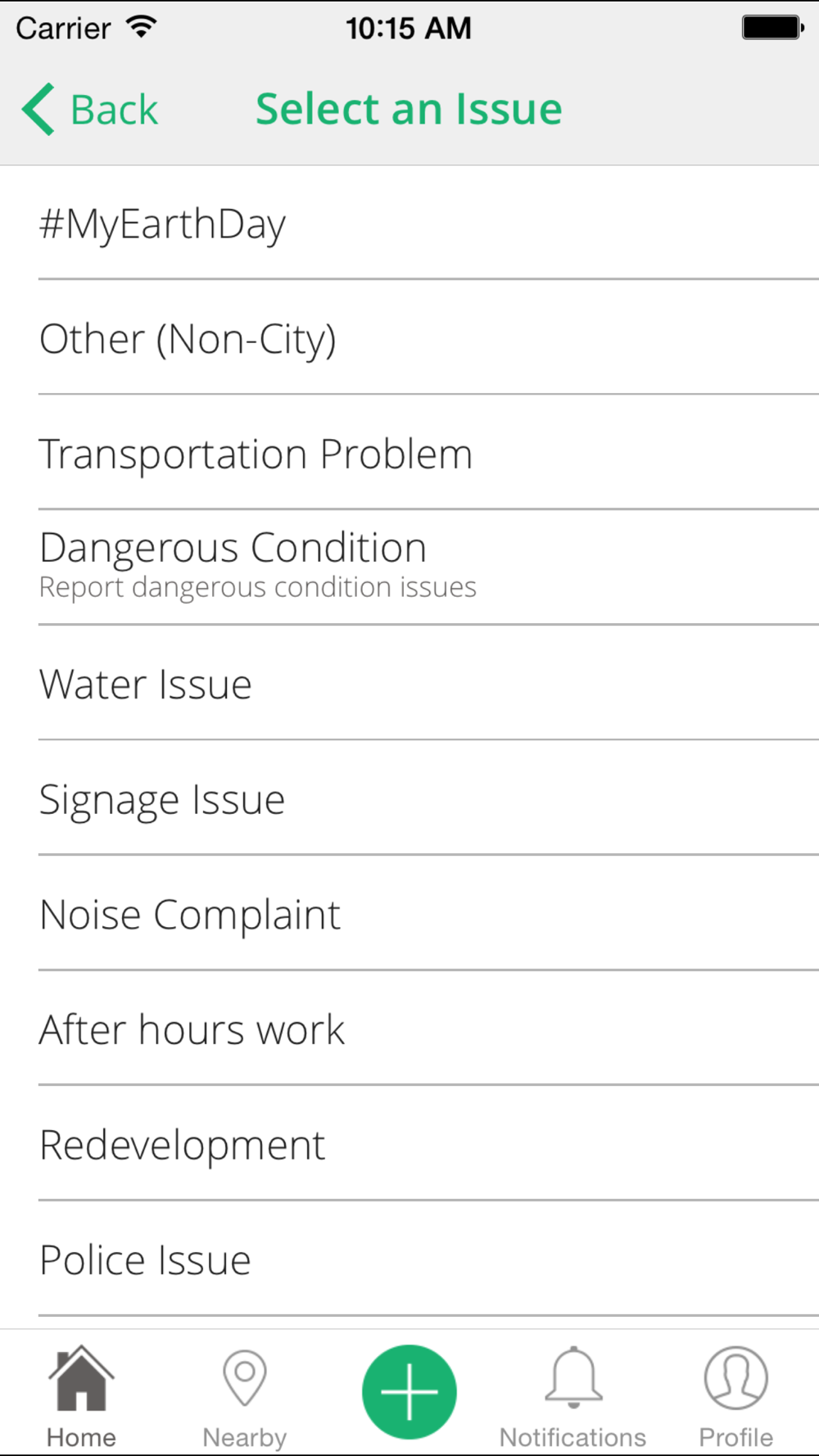This screenshot has width=819, height=1456.
Task: Pick the Redevelopment issue
Action: 409,1144
